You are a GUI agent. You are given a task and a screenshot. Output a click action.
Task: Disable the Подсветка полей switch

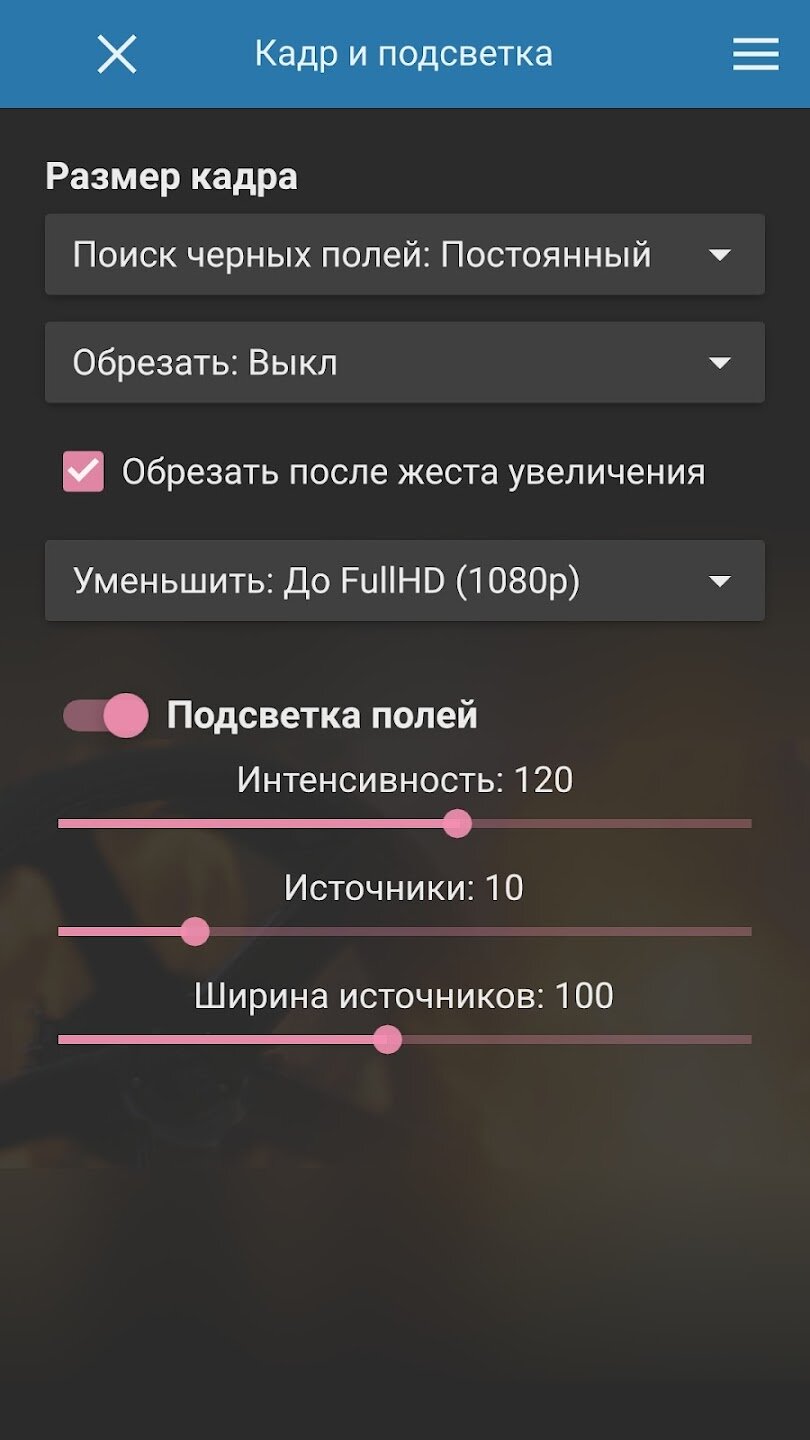pos(106,716)
